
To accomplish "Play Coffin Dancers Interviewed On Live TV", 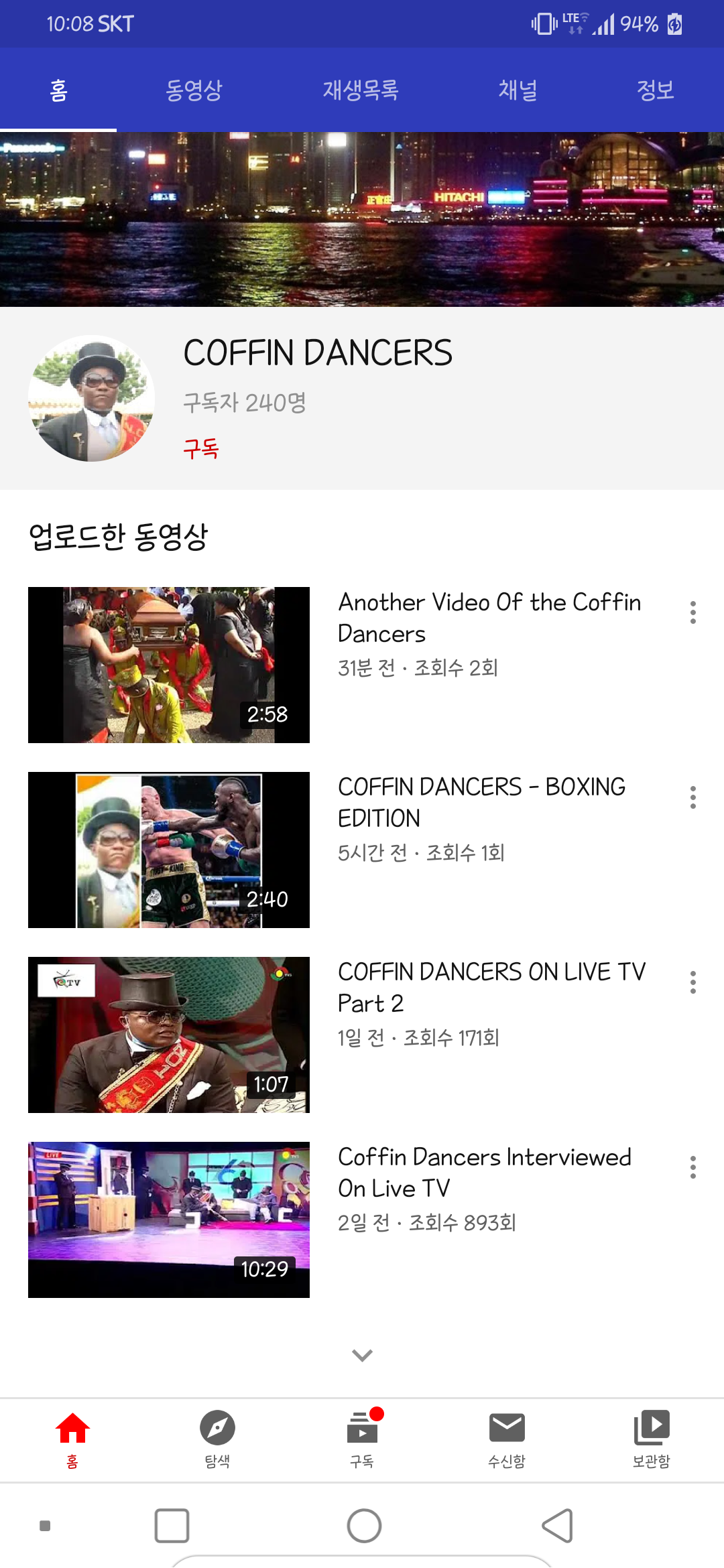I will (x=169, y=1220).
